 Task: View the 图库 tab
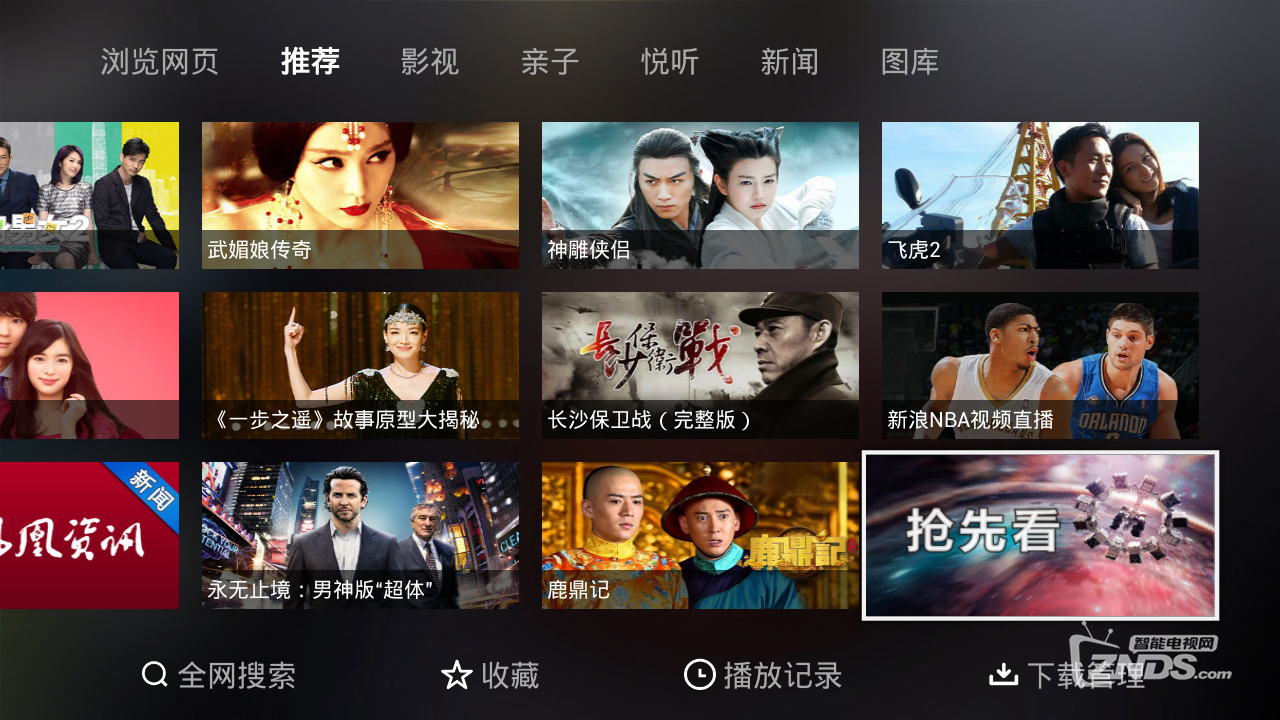click(x=910, y=62)
